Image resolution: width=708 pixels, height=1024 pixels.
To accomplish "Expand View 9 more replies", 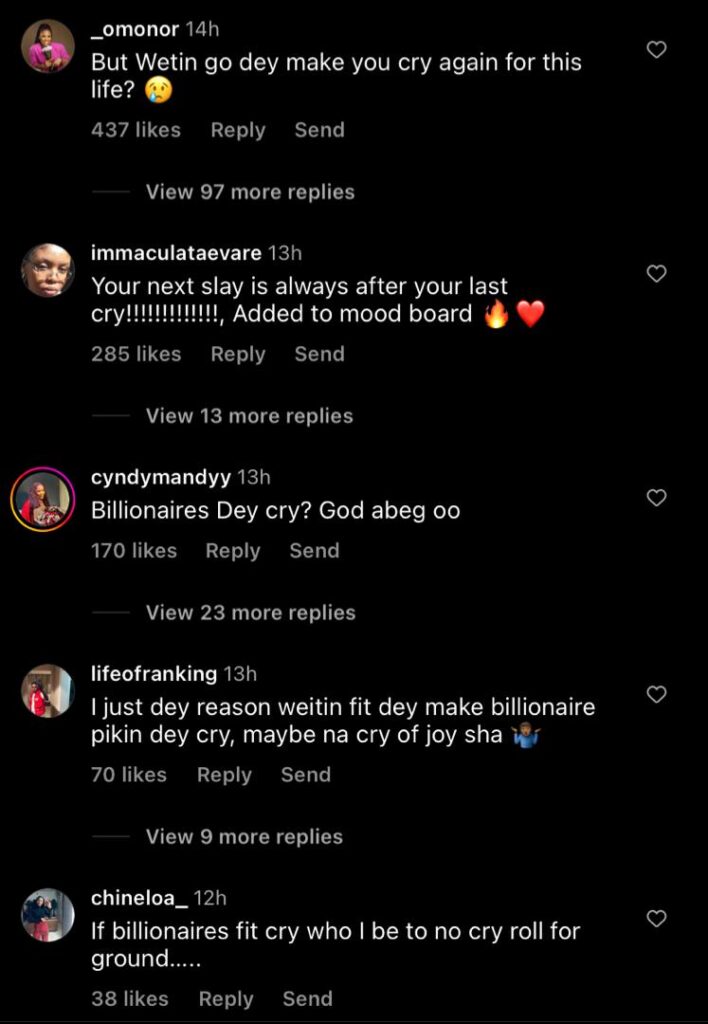I will click(x=244, y=837).
